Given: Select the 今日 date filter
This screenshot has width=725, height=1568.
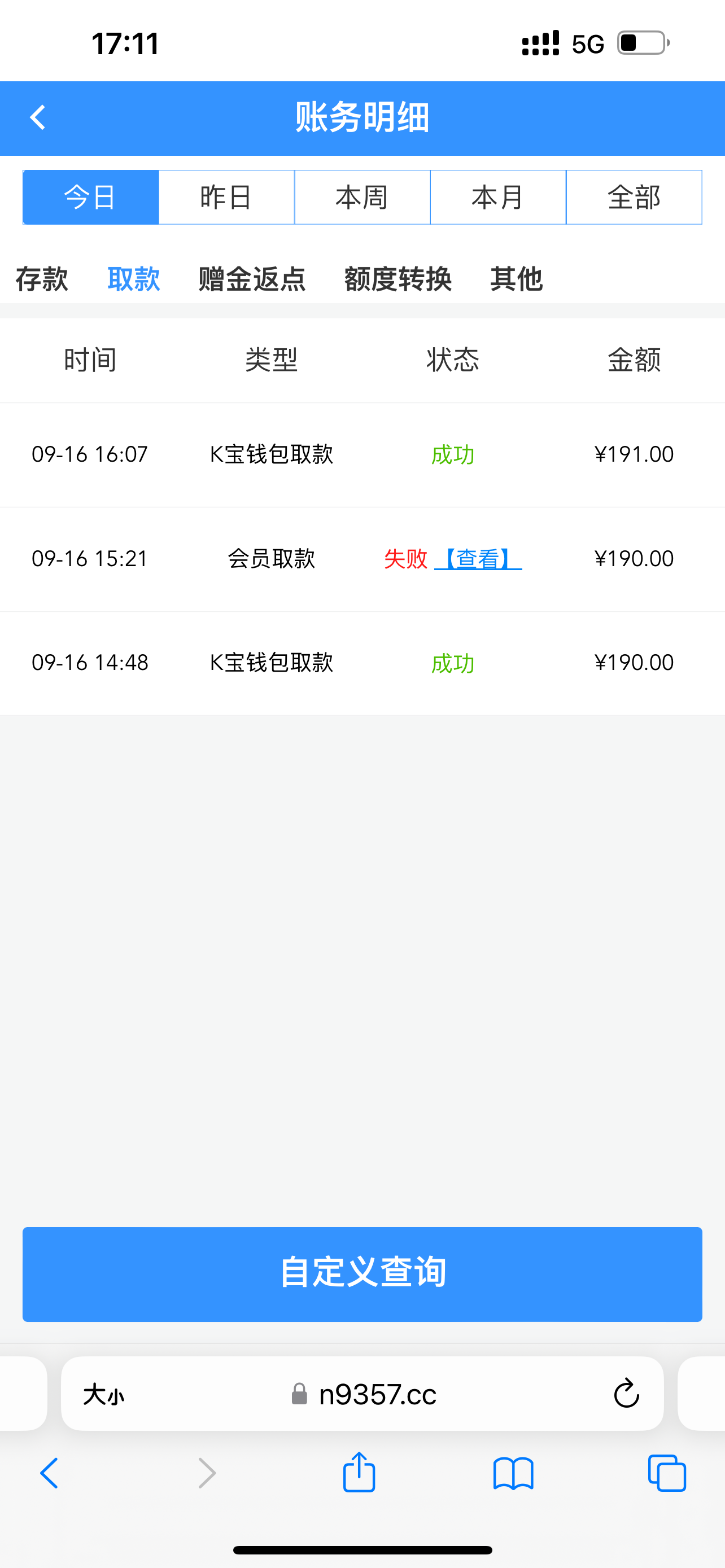Looking at the screenshot, I should 91,197.
